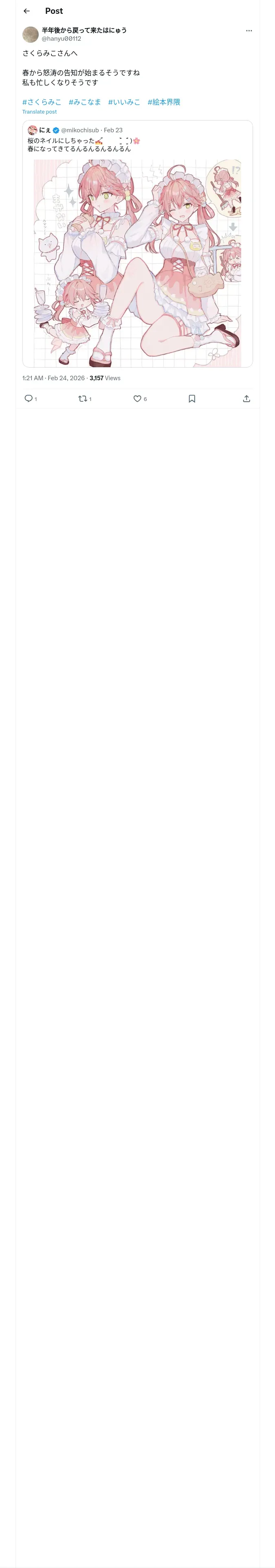
Task: Bookmark this post
Action: (x=192, y=399)
